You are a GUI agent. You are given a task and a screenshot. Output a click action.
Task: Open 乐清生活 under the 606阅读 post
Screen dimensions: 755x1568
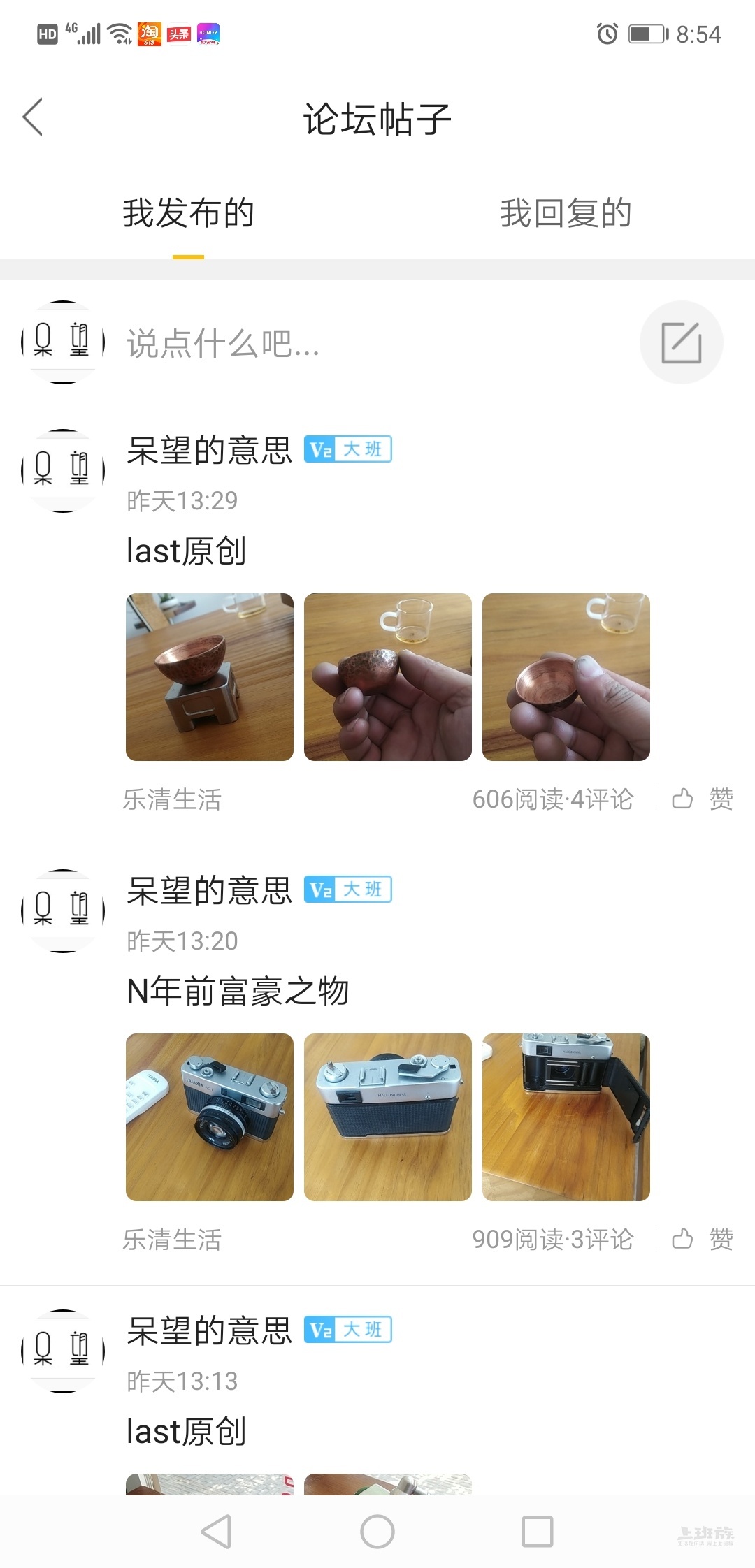point(172,799)
